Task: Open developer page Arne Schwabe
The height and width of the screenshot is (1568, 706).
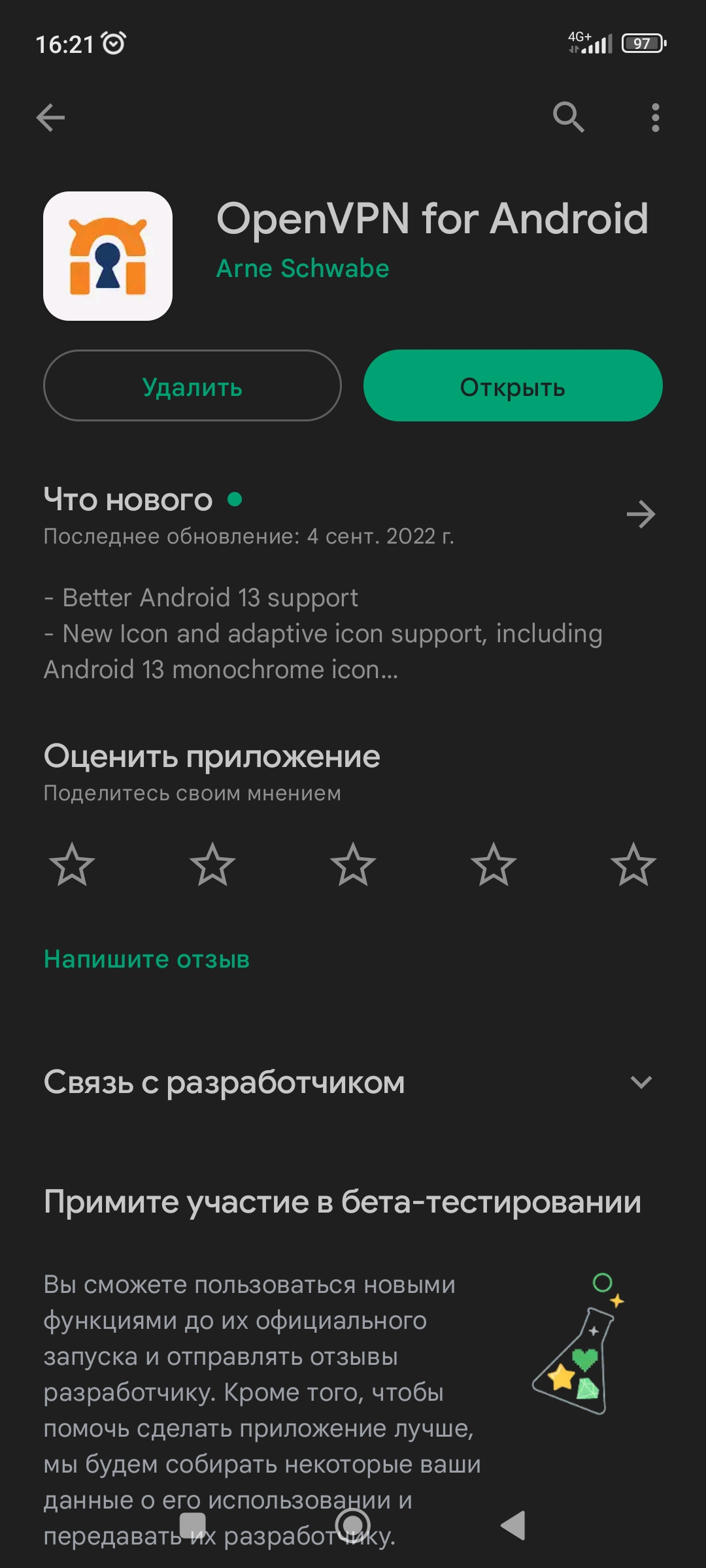Action: [x=303, y=269]
